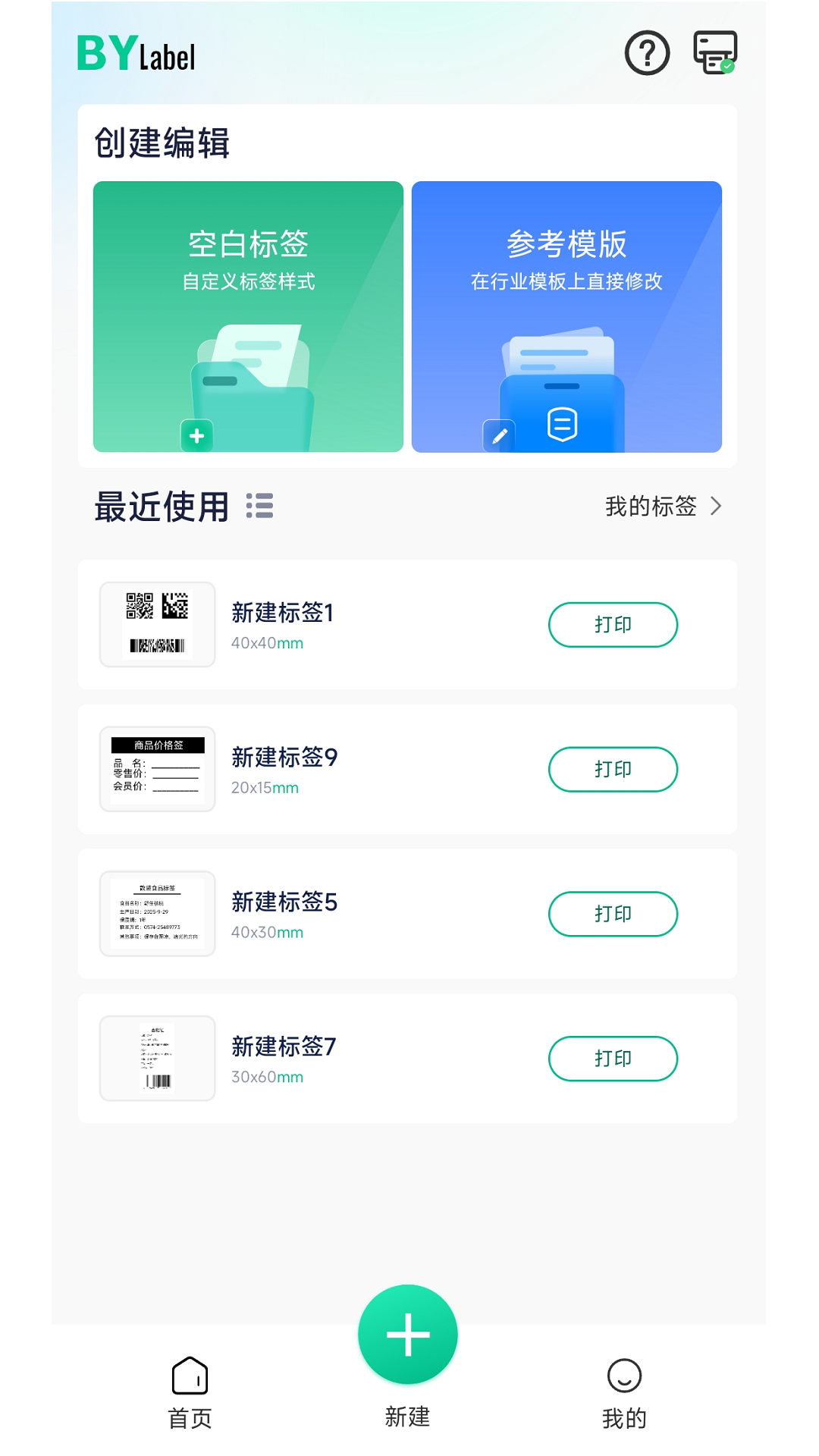This screenshot has width=819, height=1456.
Task: Select the 新建标签5 list entry
Action: tap(341, 914)
